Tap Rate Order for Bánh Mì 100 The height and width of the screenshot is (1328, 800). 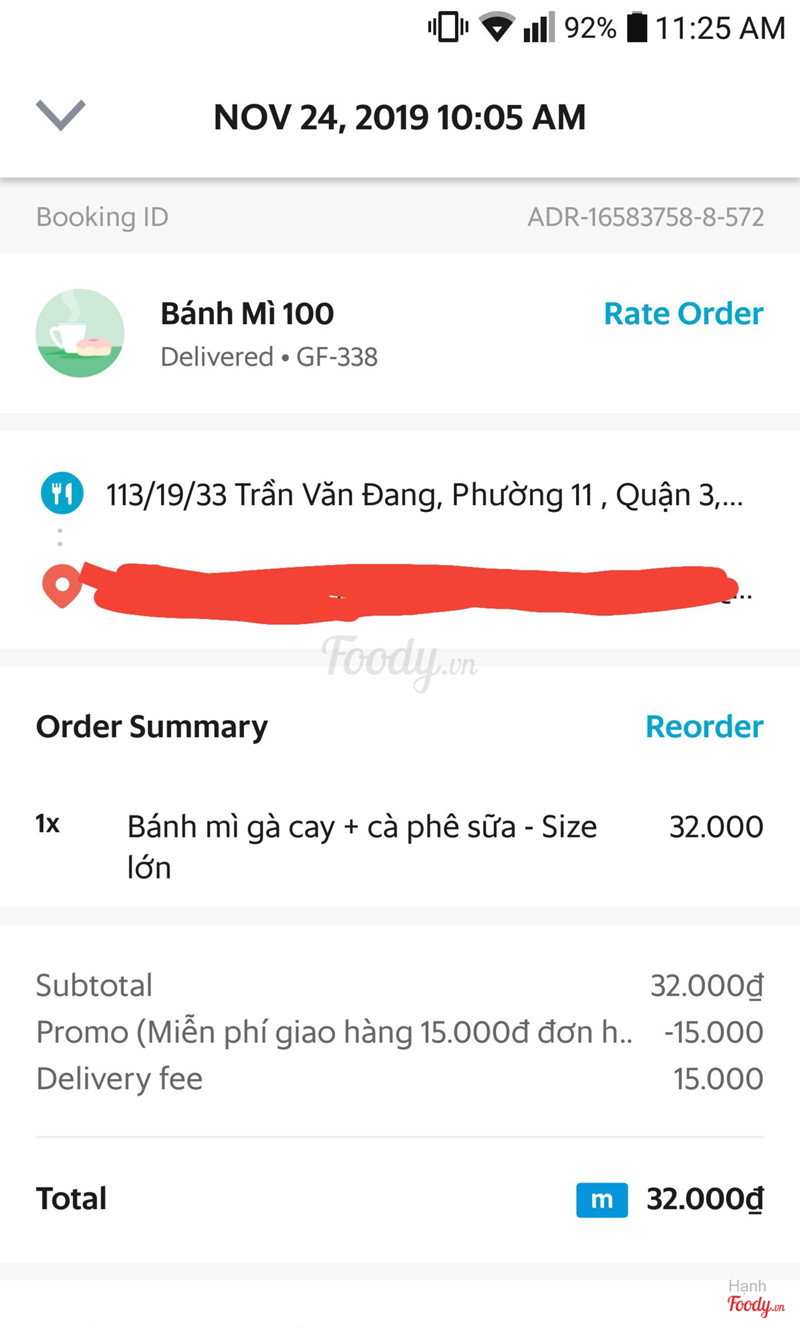tap(683, 314)
